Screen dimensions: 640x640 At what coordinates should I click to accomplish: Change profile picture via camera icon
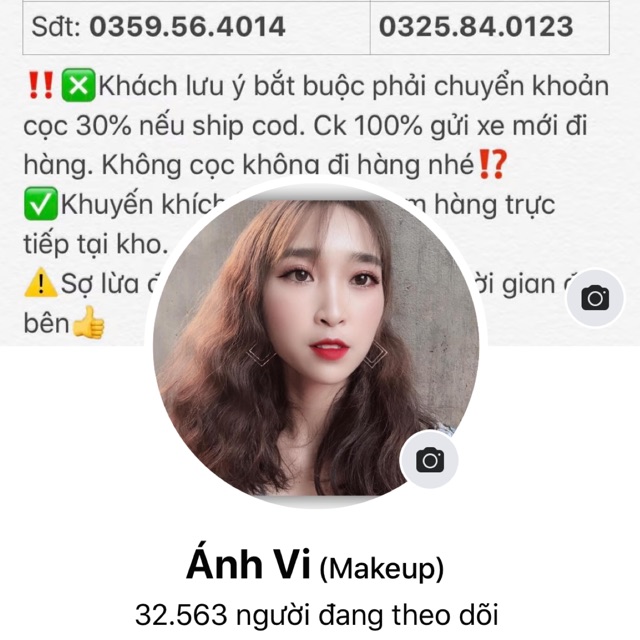(430, 460)
